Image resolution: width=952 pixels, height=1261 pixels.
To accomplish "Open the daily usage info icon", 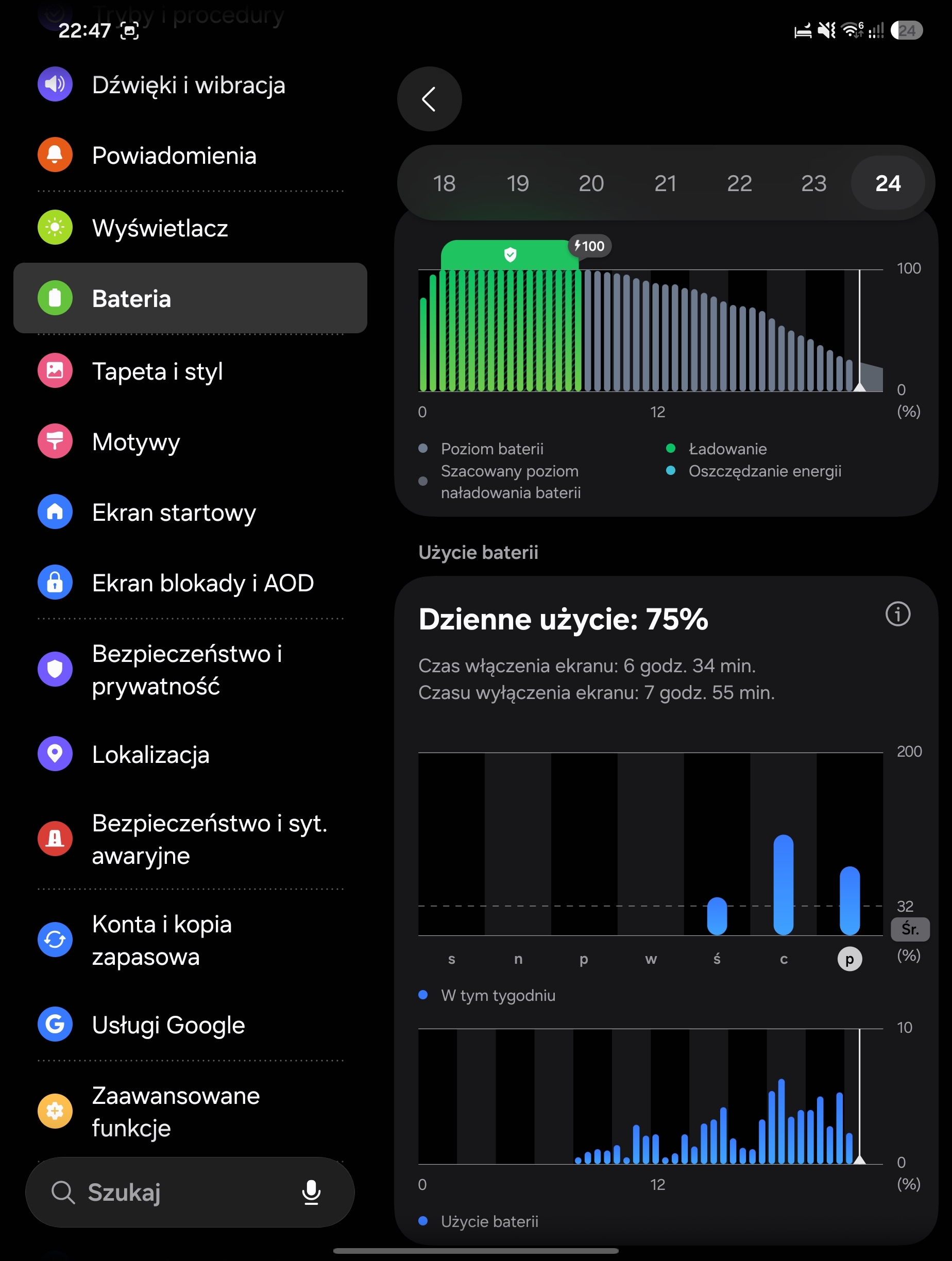I will (x=898, y=614).
